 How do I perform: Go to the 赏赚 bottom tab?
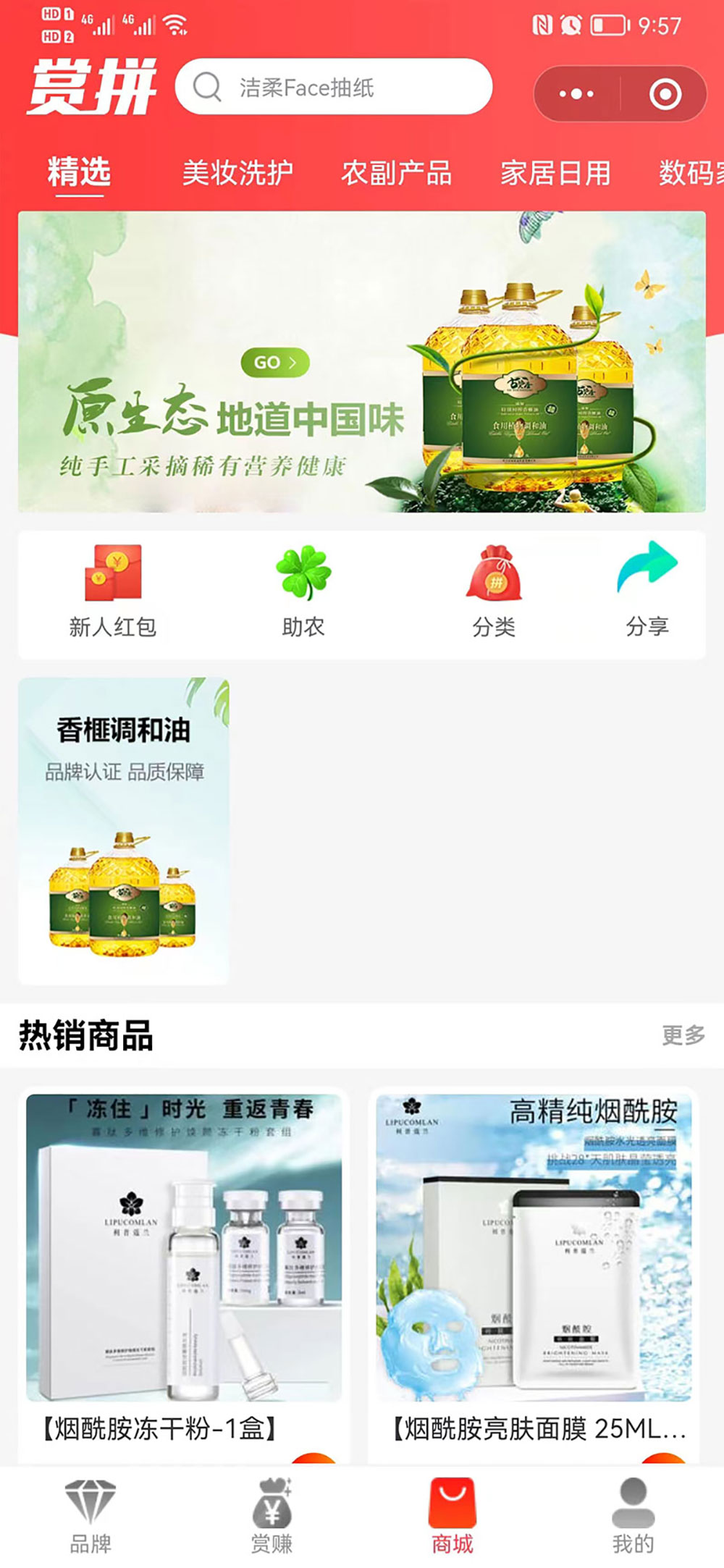(271, 1516)
